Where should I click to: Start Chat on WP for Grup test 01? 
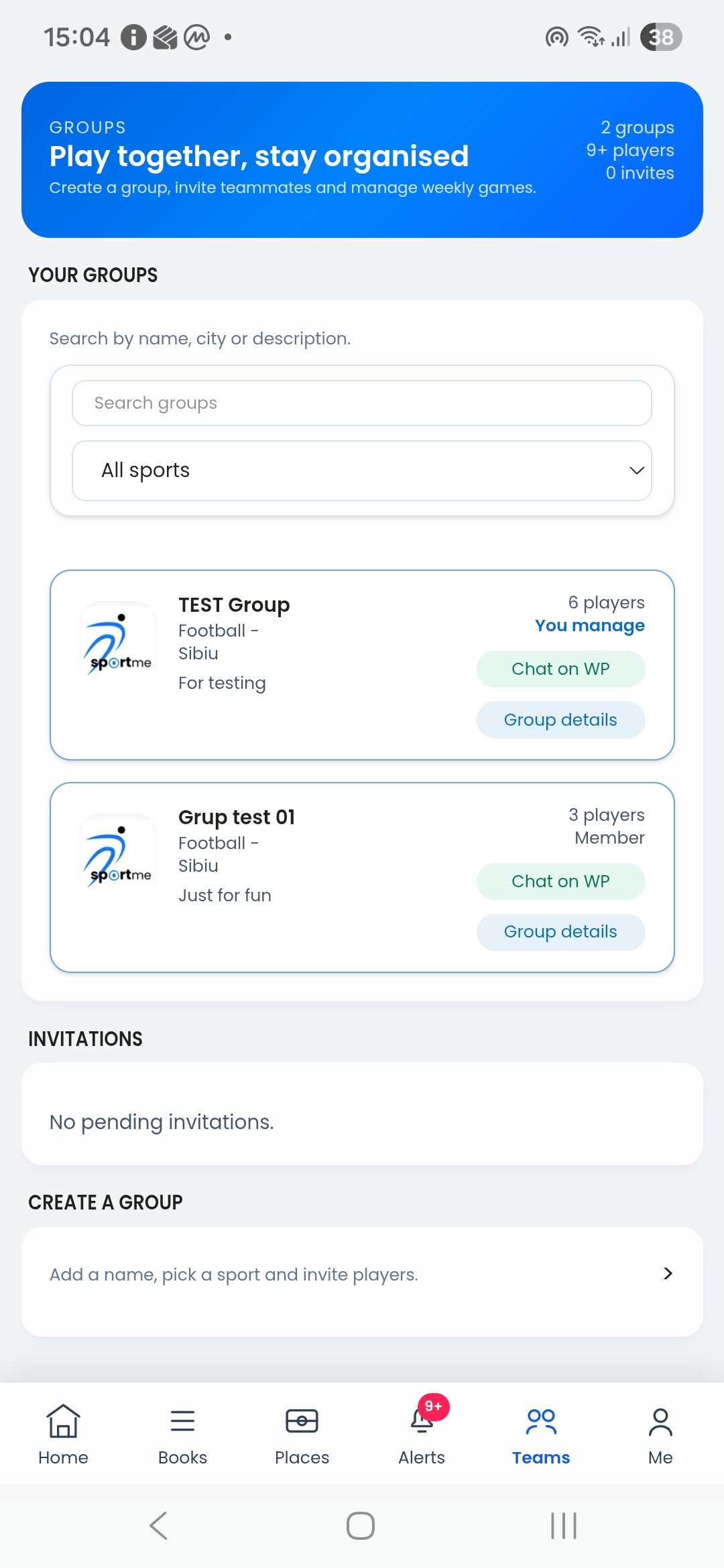[560, 881]
